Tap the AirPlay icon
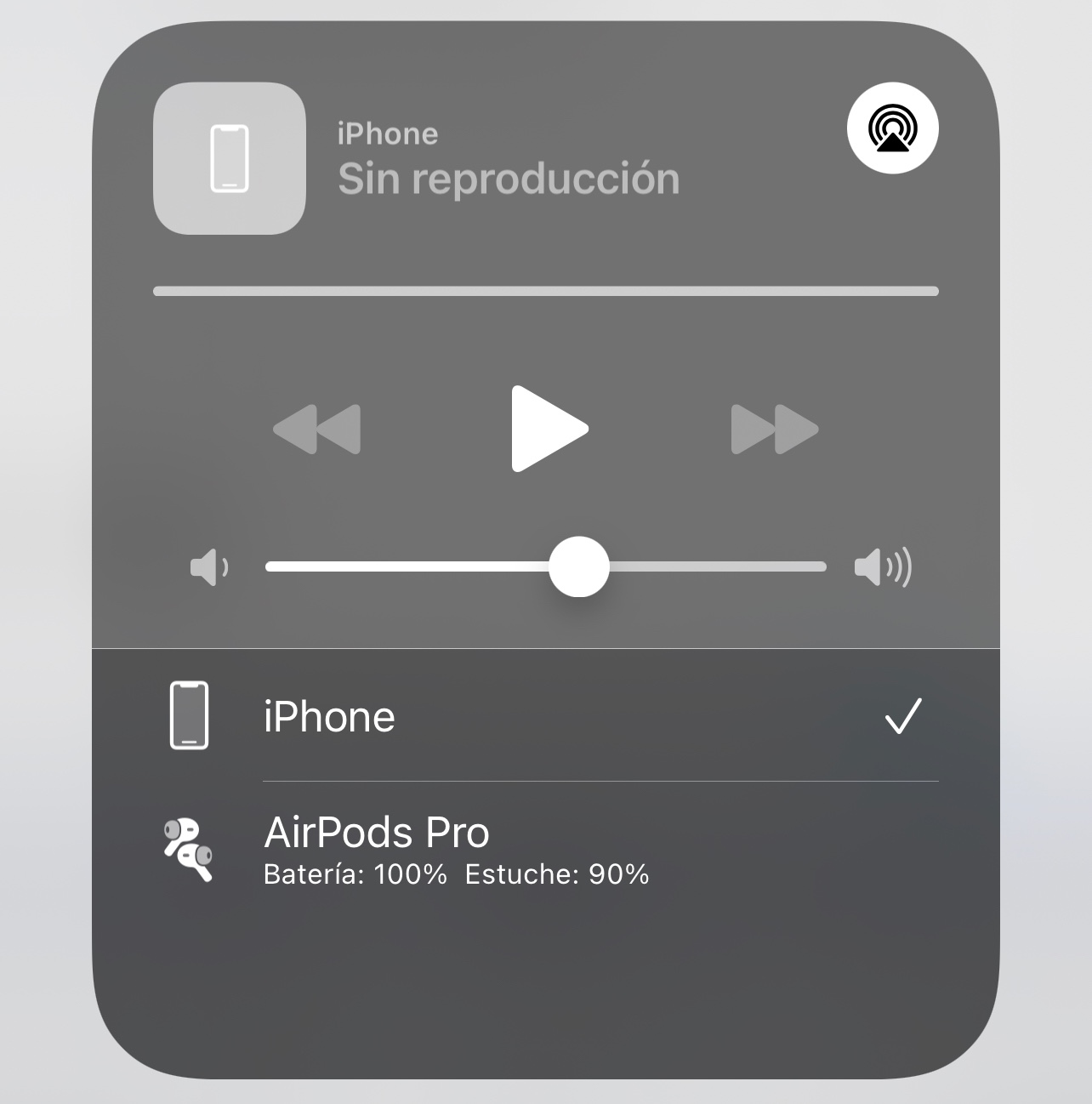The height and width of the screenshot is (1104, 1092). pyautogui.click(x=892, y=128)
